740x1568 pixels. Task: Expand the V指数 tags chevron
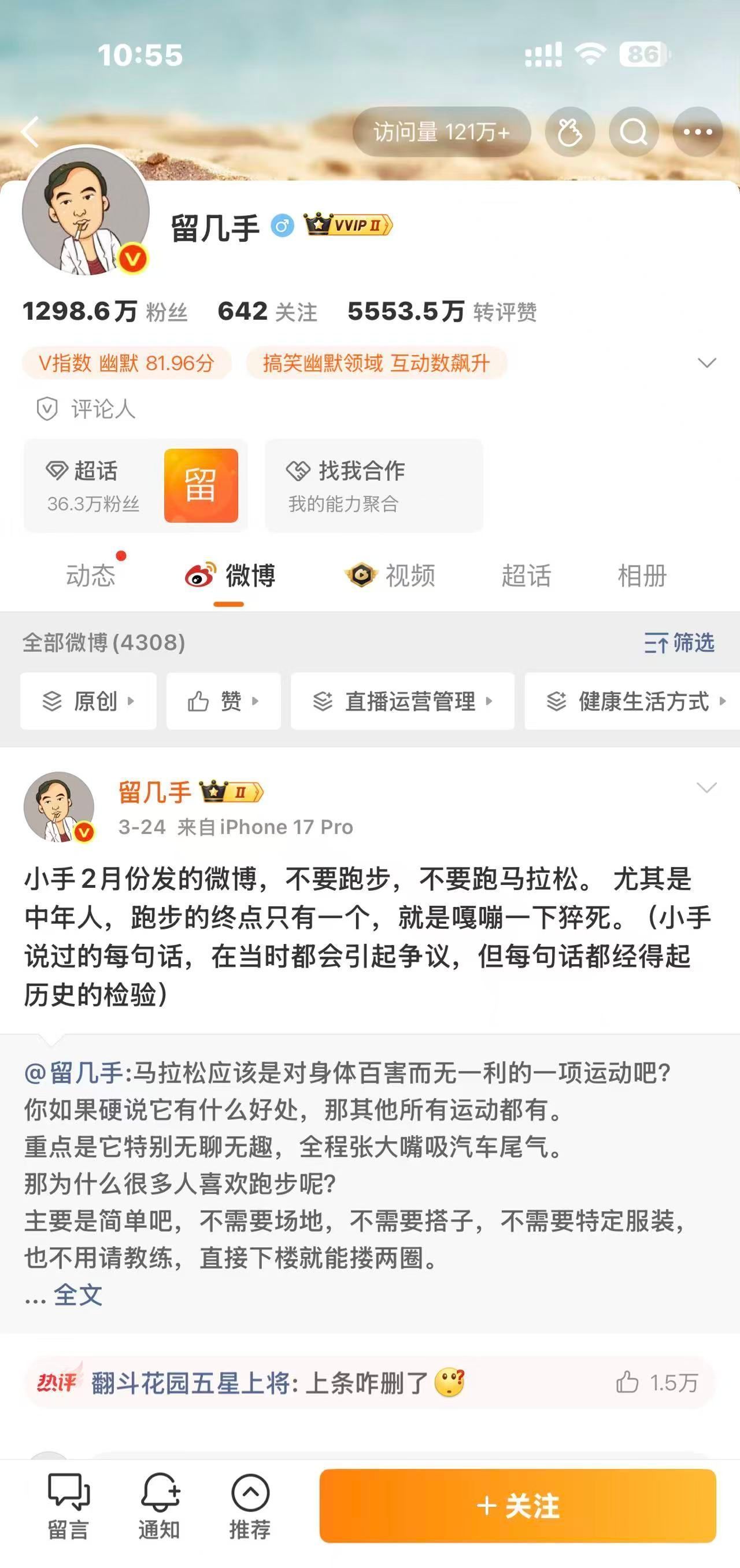pos(706,363)
